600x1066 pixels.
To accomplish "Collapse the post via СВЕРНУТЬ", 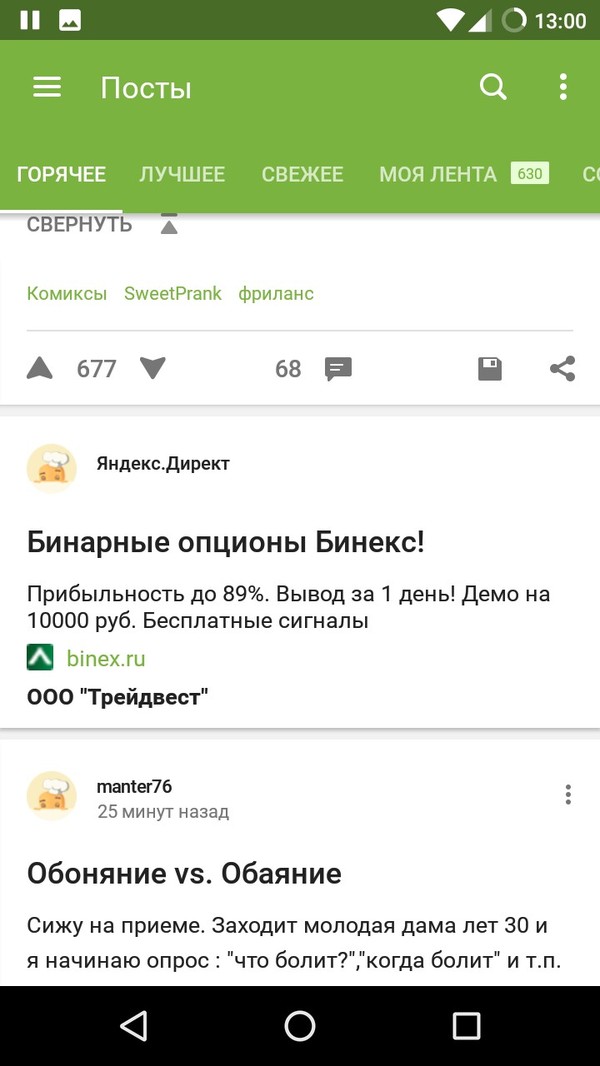I will tap(80, 224).
